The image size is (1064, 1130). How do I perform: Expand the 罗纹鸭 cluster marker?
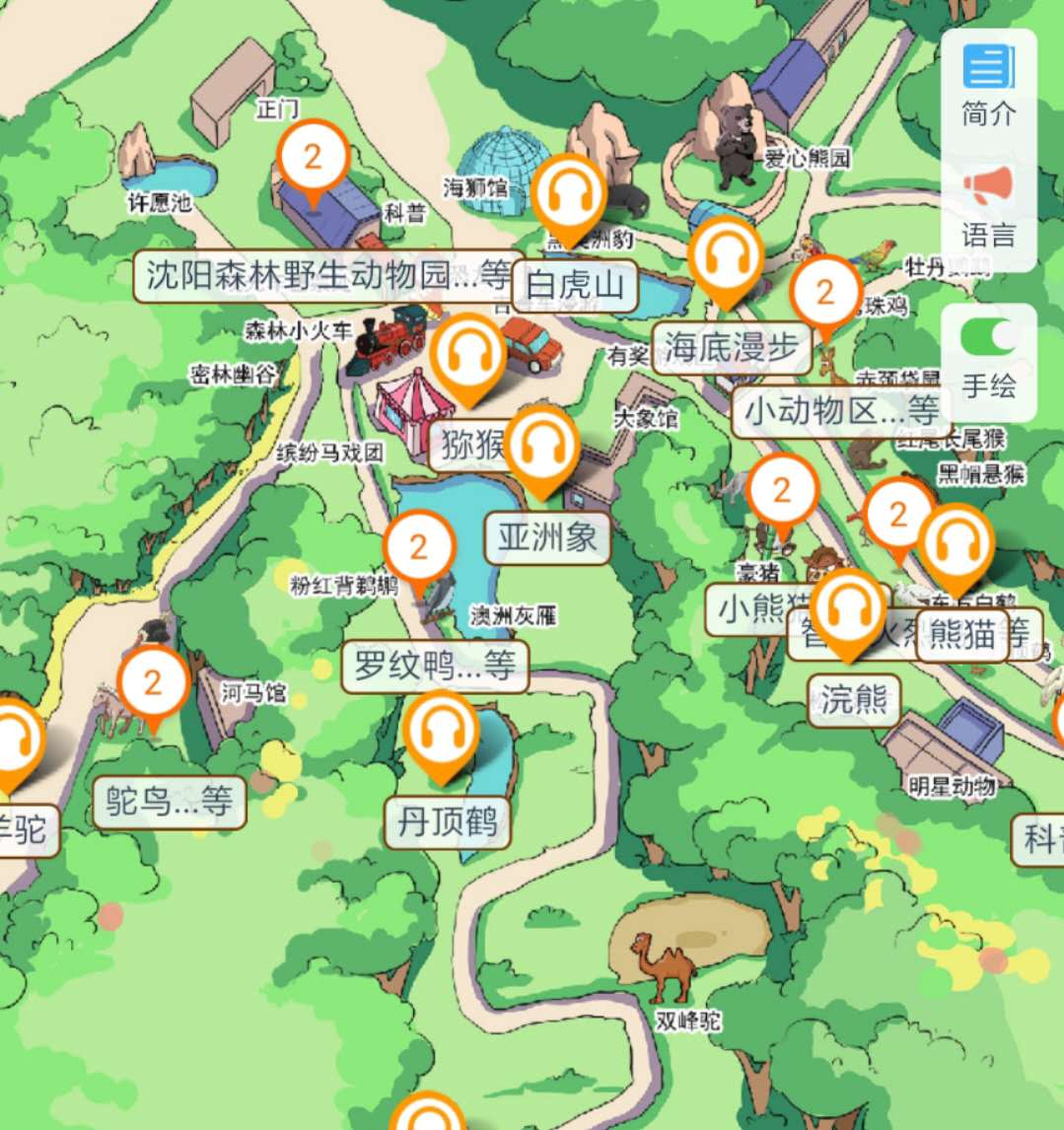(x=419, y=548)
